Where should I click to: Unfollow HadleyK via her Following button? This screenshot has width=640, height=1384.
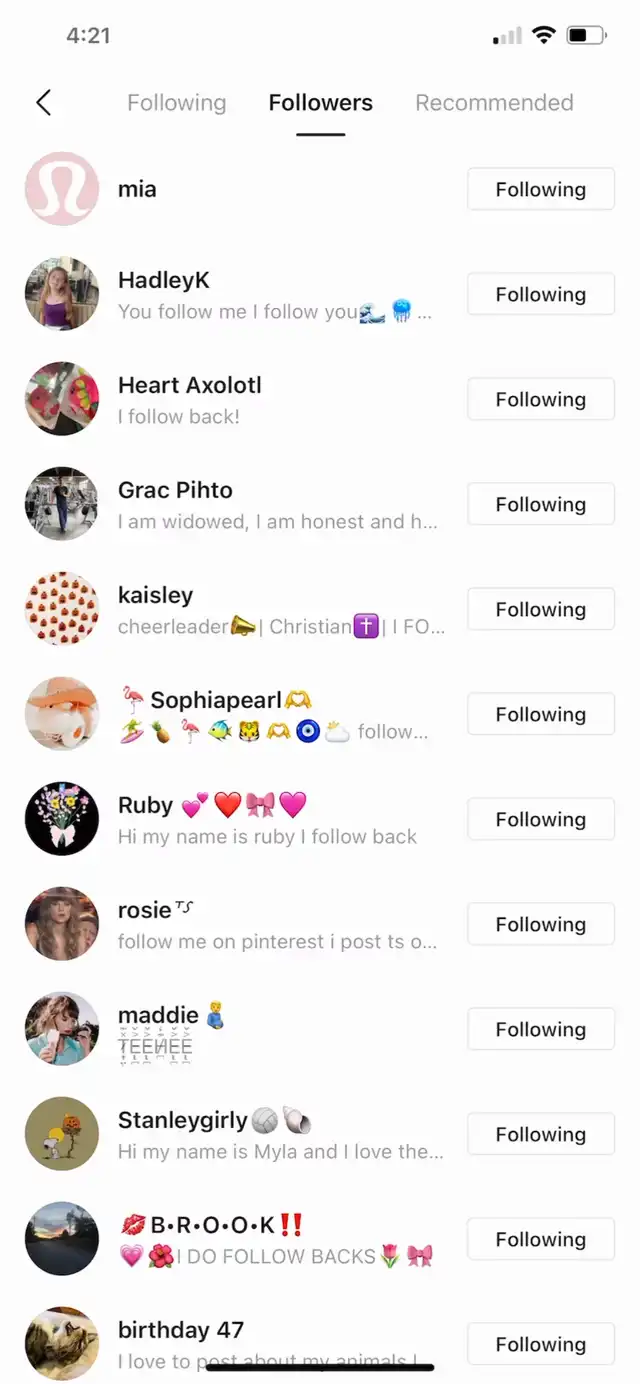(x=541, y=294)
